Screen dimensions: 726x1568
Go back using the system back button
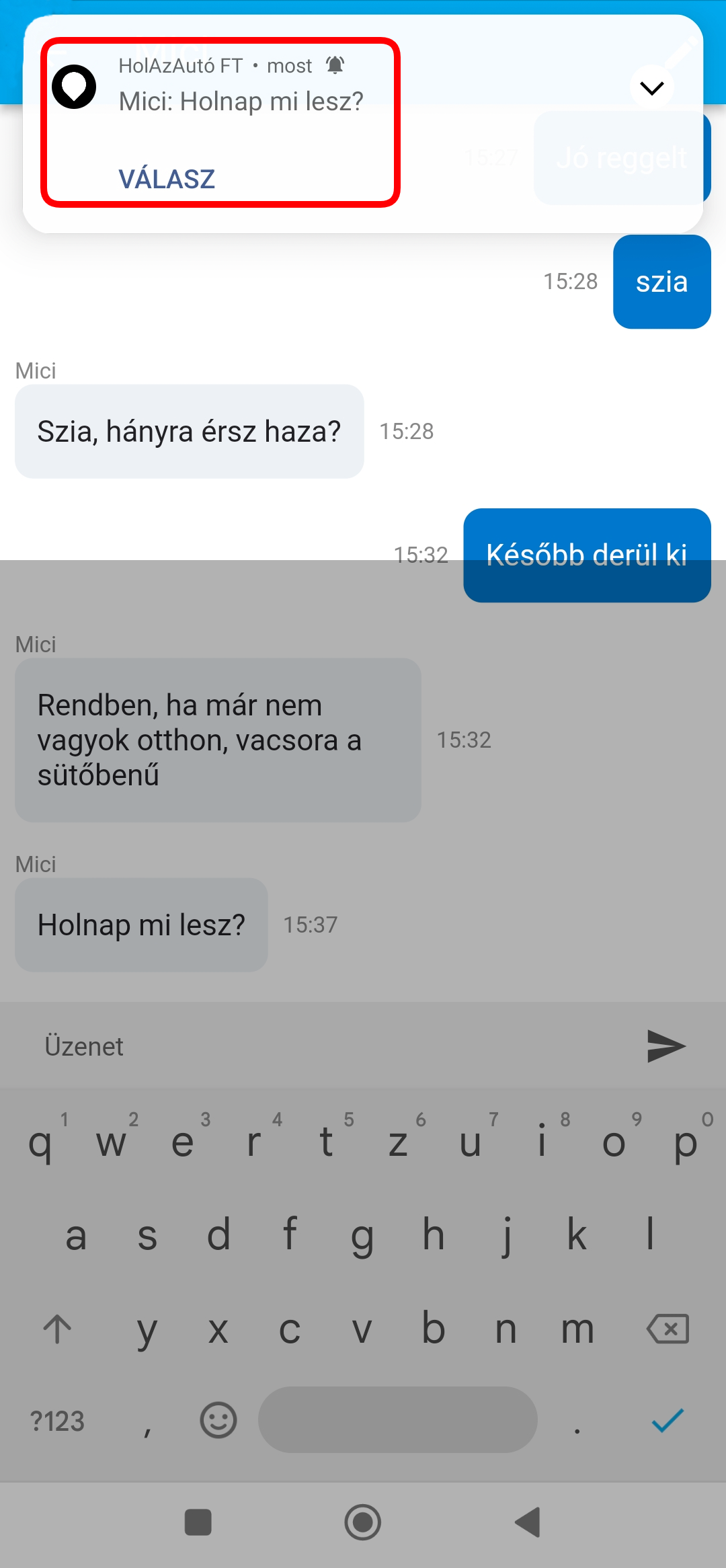[x=528, y=1522]
